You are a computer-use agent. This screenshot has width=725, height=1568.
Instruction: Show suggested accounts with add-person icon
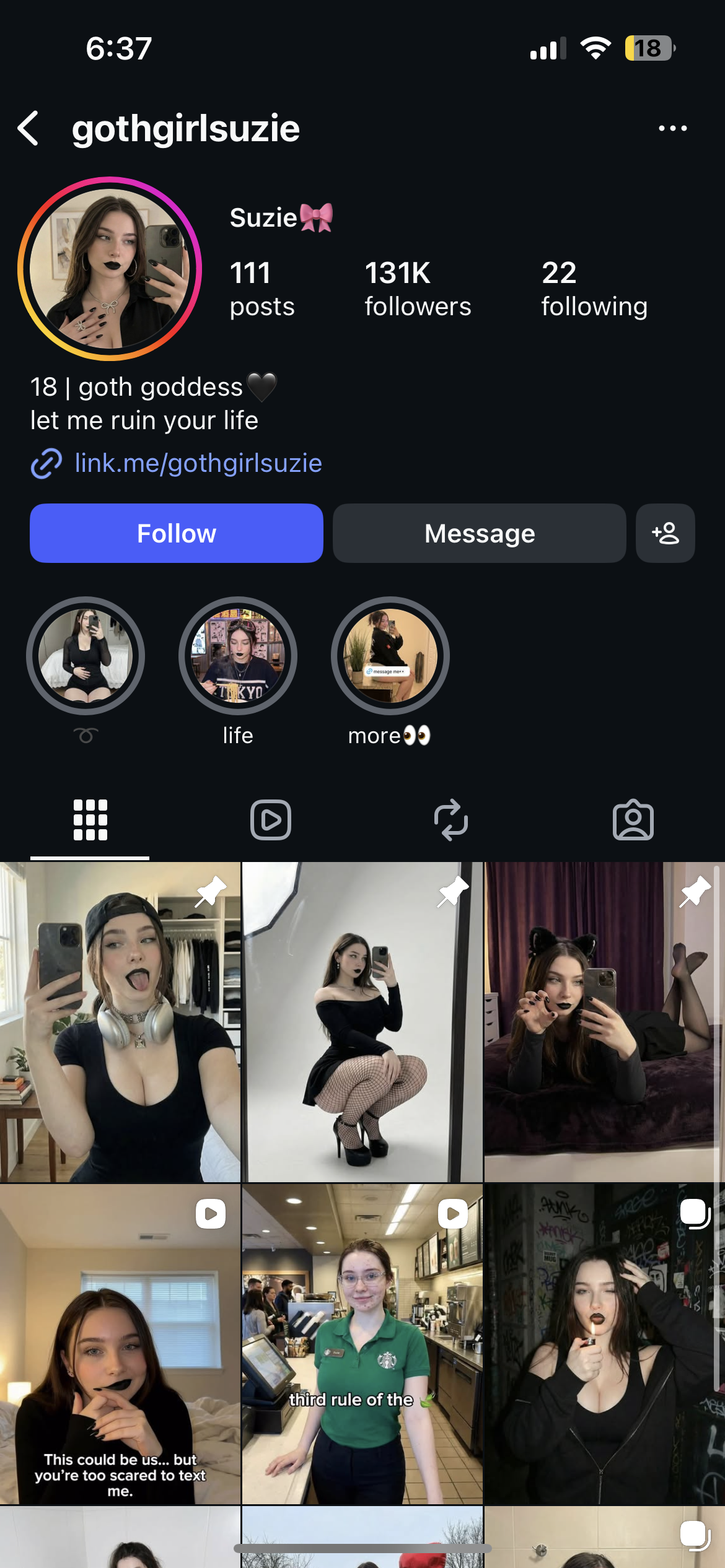665,533
